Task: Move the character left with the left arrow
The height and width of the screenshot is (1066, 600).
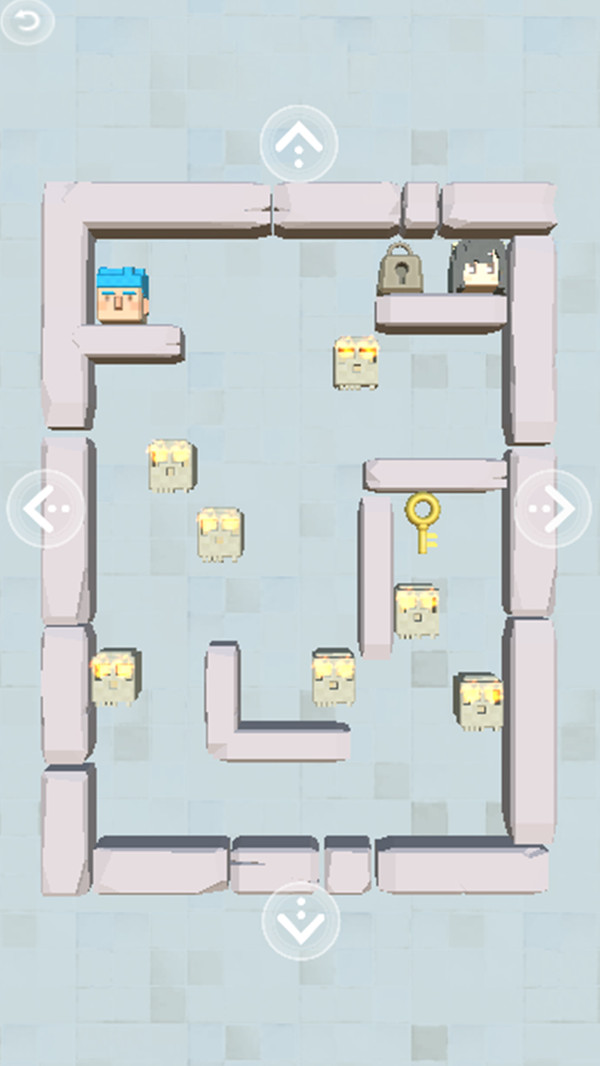Action: (x=46, y=508)
